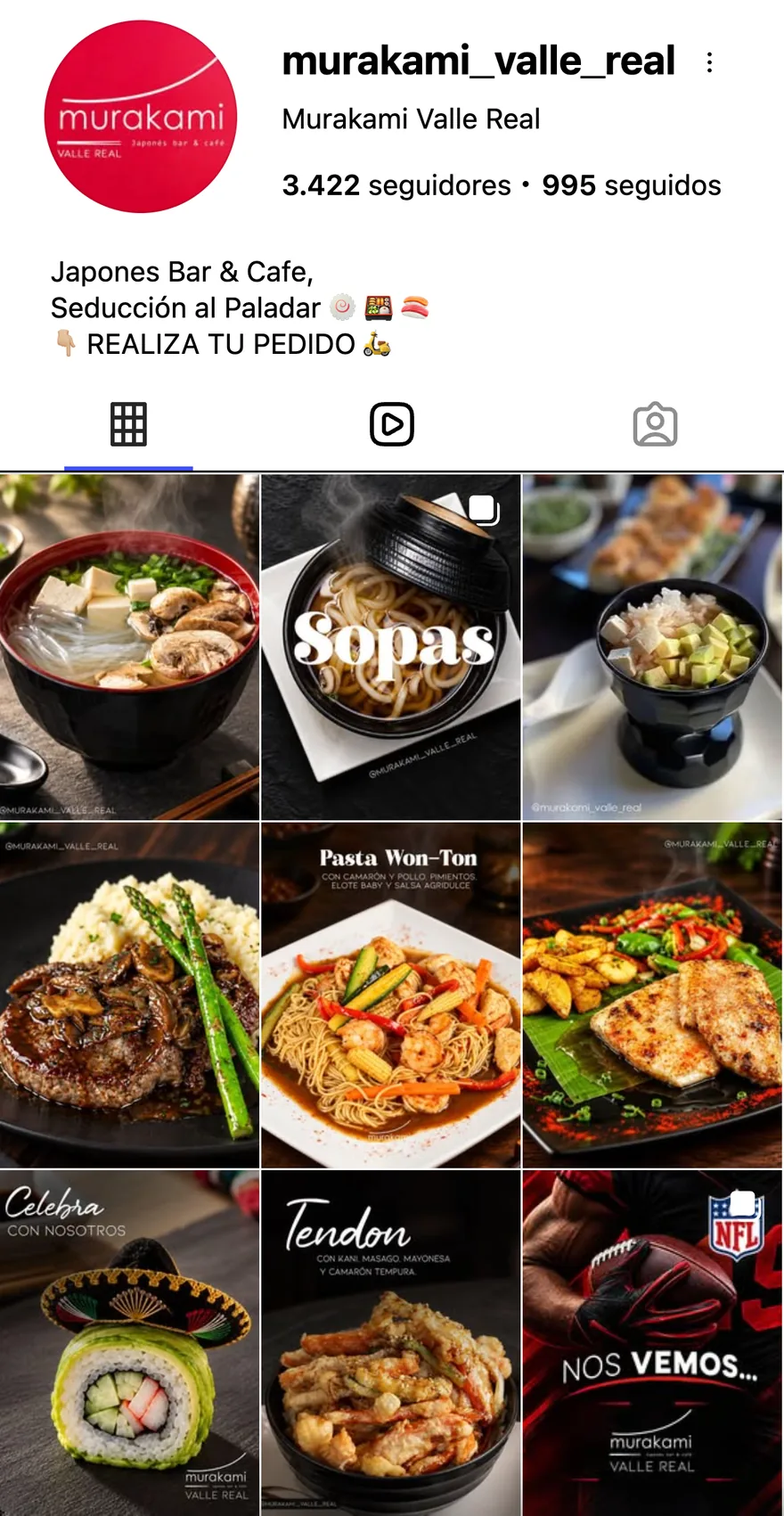
Task: Open the Pasta Won-Ton post
Action: point(391,996)
